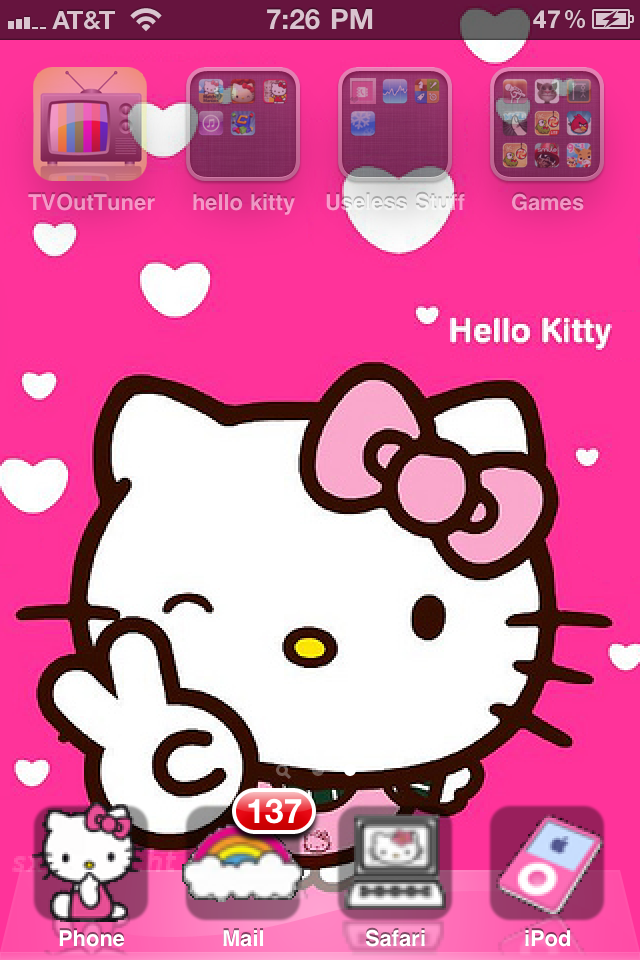Screen dimensions: 640x960
Task: Launch the Phone app
Action: 90,864
